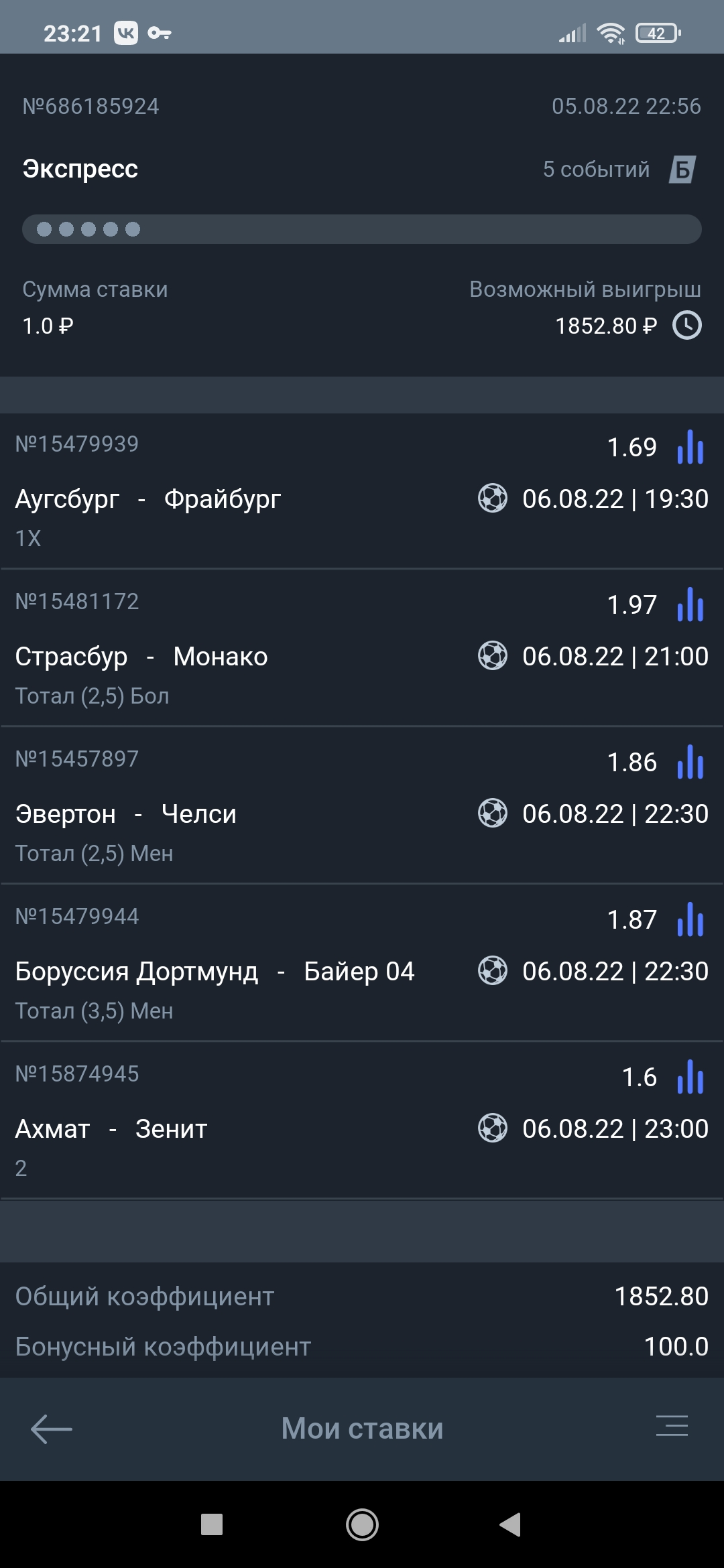
Task: Open statistics for Страсбур - Монако
Action: coord(690,604)
